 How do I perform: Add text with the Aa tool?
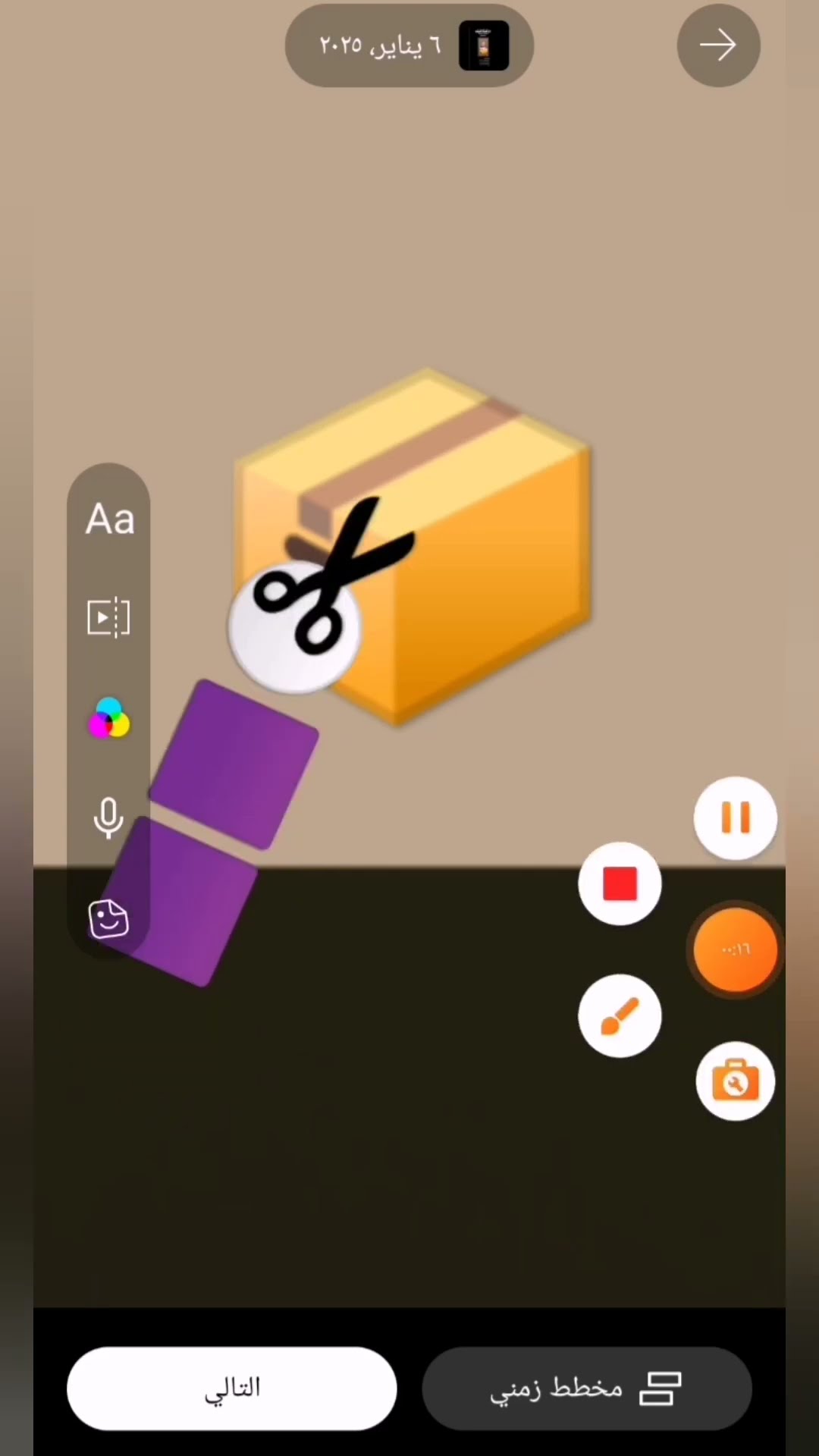pos(109,519)
